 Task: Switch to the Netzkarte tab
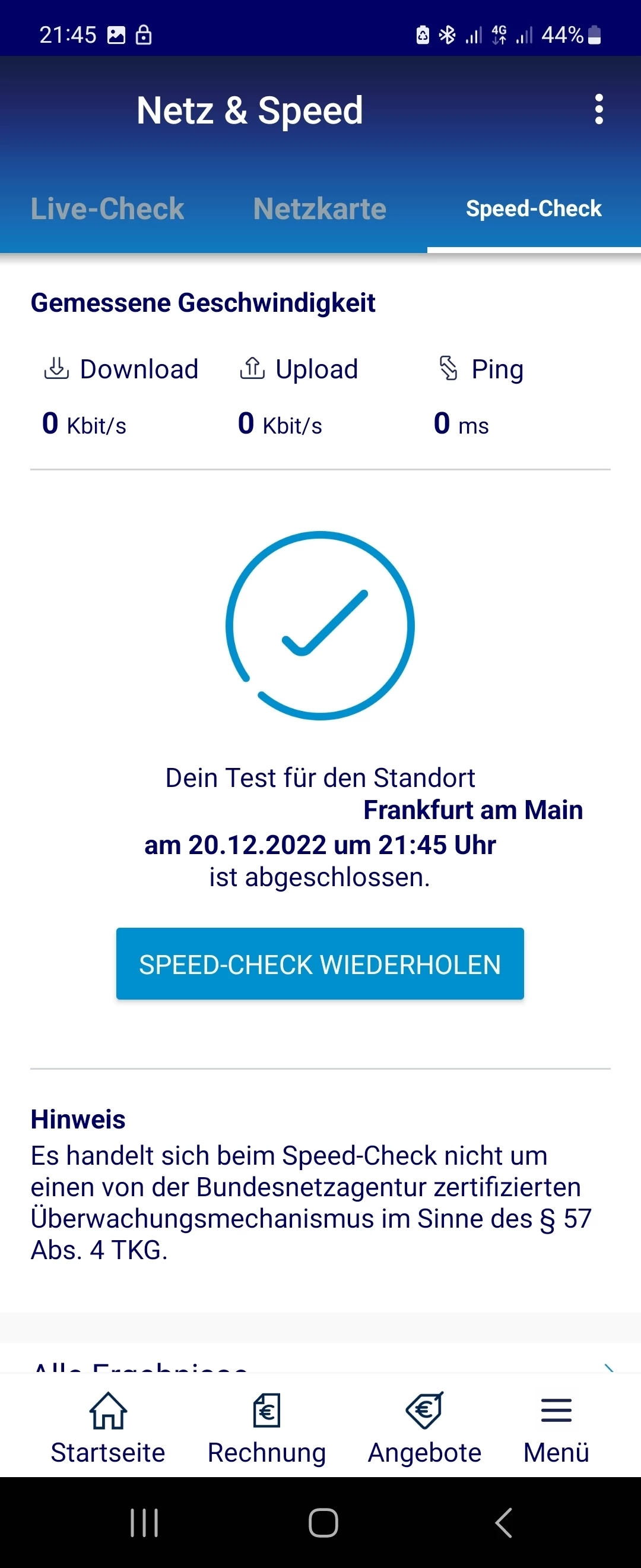coord(320,209)
